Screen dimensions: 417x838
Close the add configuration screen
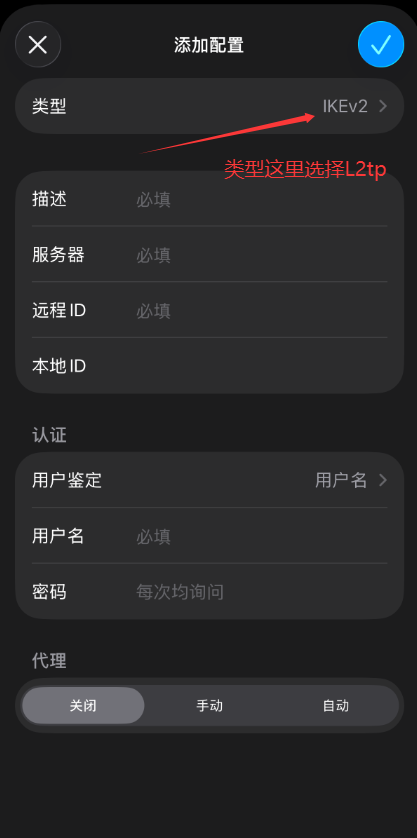(x=38, y=45)
